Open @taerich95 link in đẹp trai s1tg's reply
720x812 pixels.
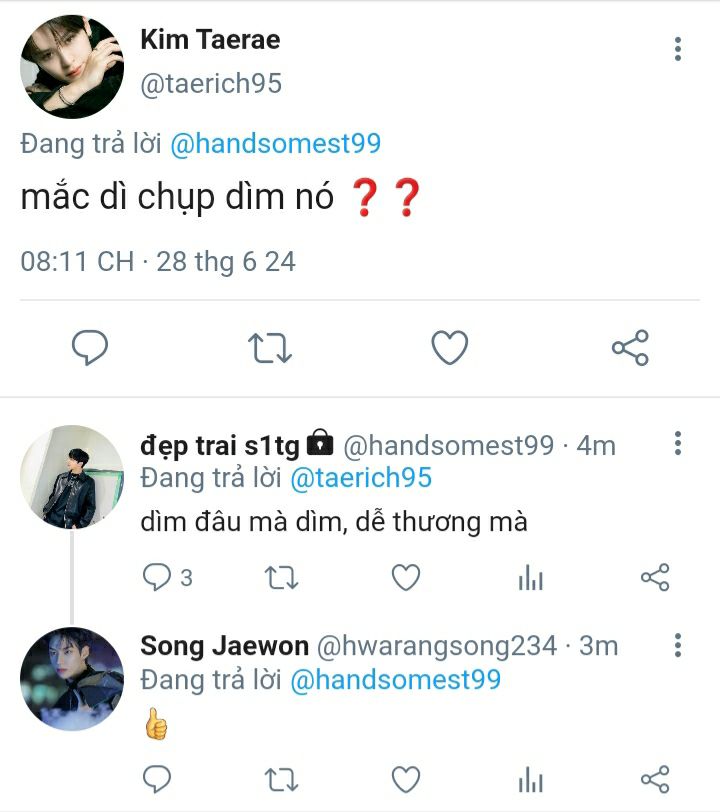coord(361,478)
